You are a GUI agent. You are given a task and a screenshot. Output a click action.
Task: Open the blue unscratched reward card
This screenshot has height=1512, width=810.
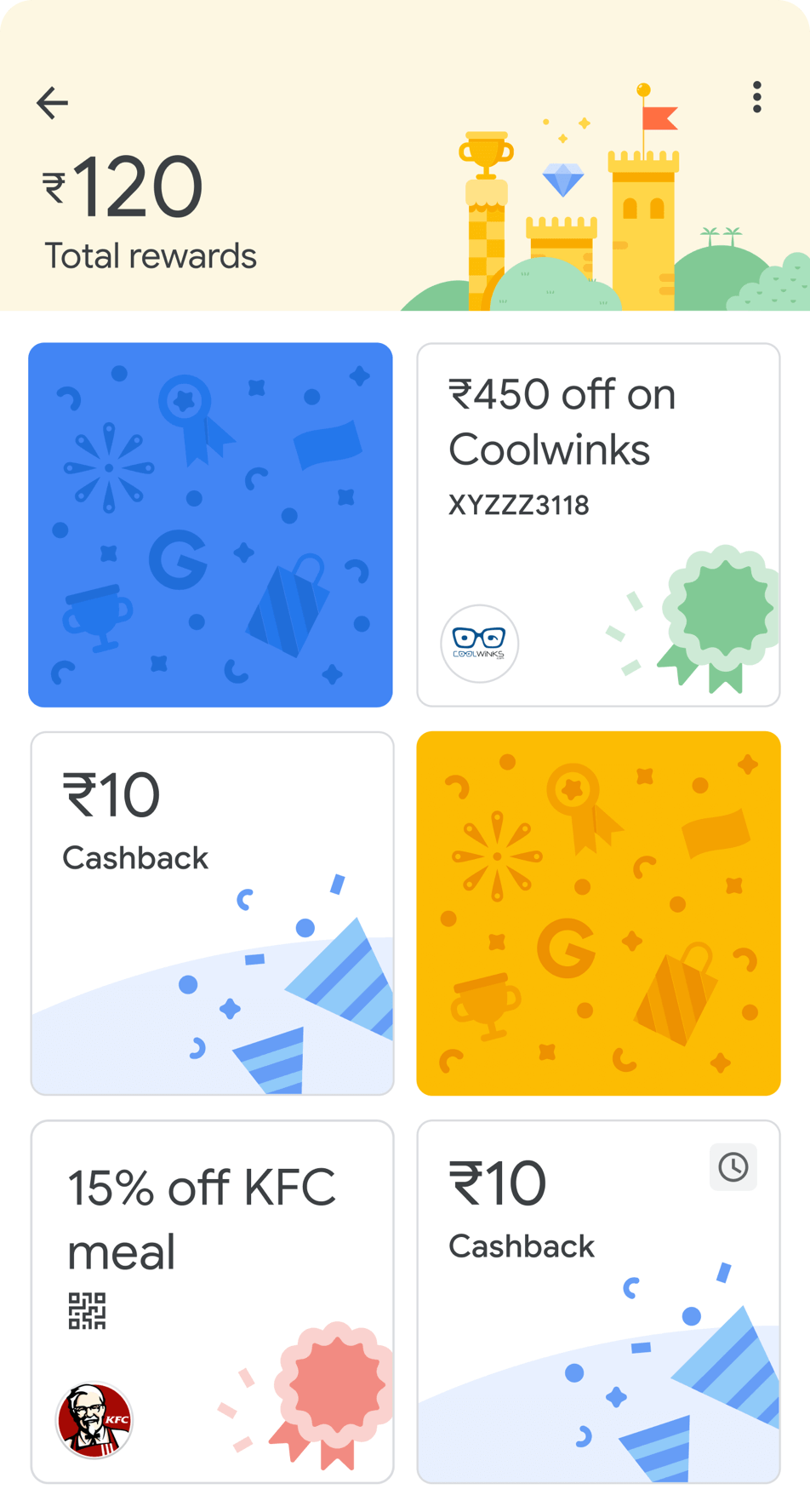[210, 524]
